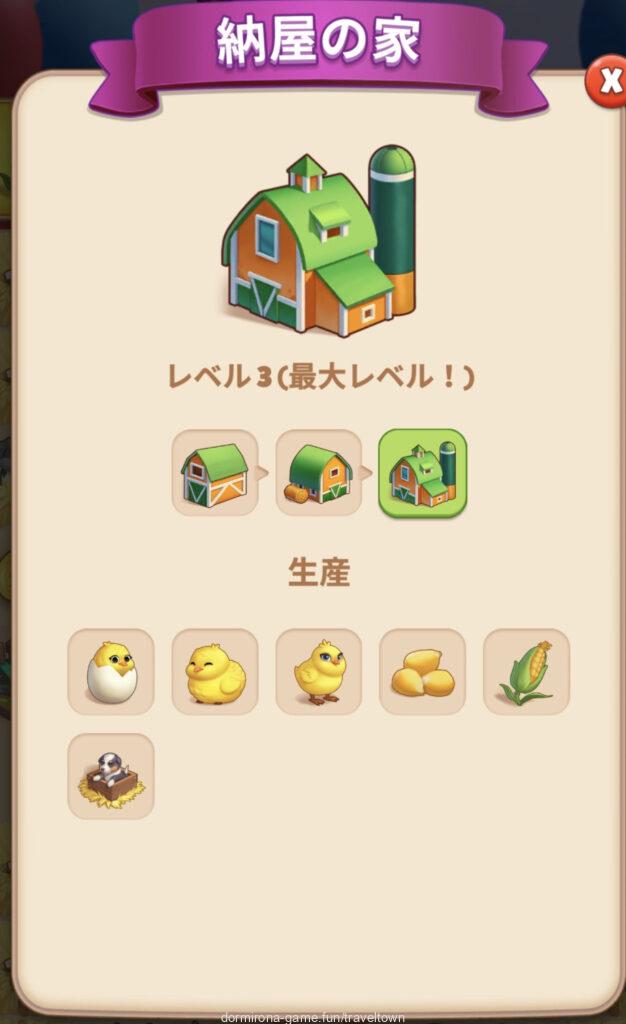Open the sleeping round chick item
Screen dimensions: 626x1024
[x=215, y=672]
